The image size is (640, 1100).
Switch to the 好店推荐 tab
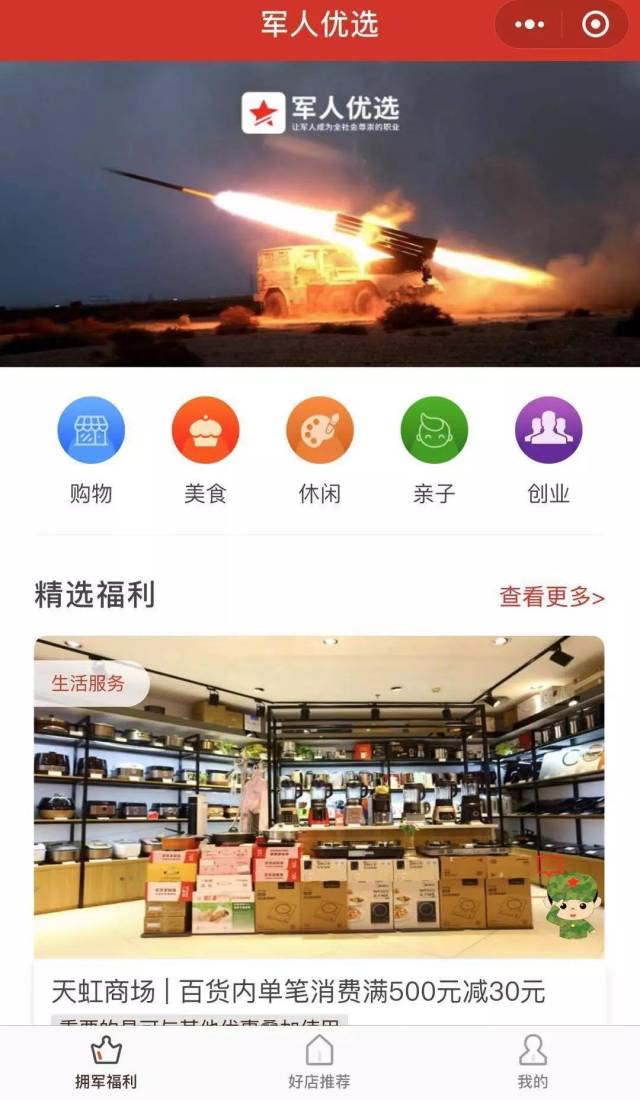click(x=319, y=1063)
